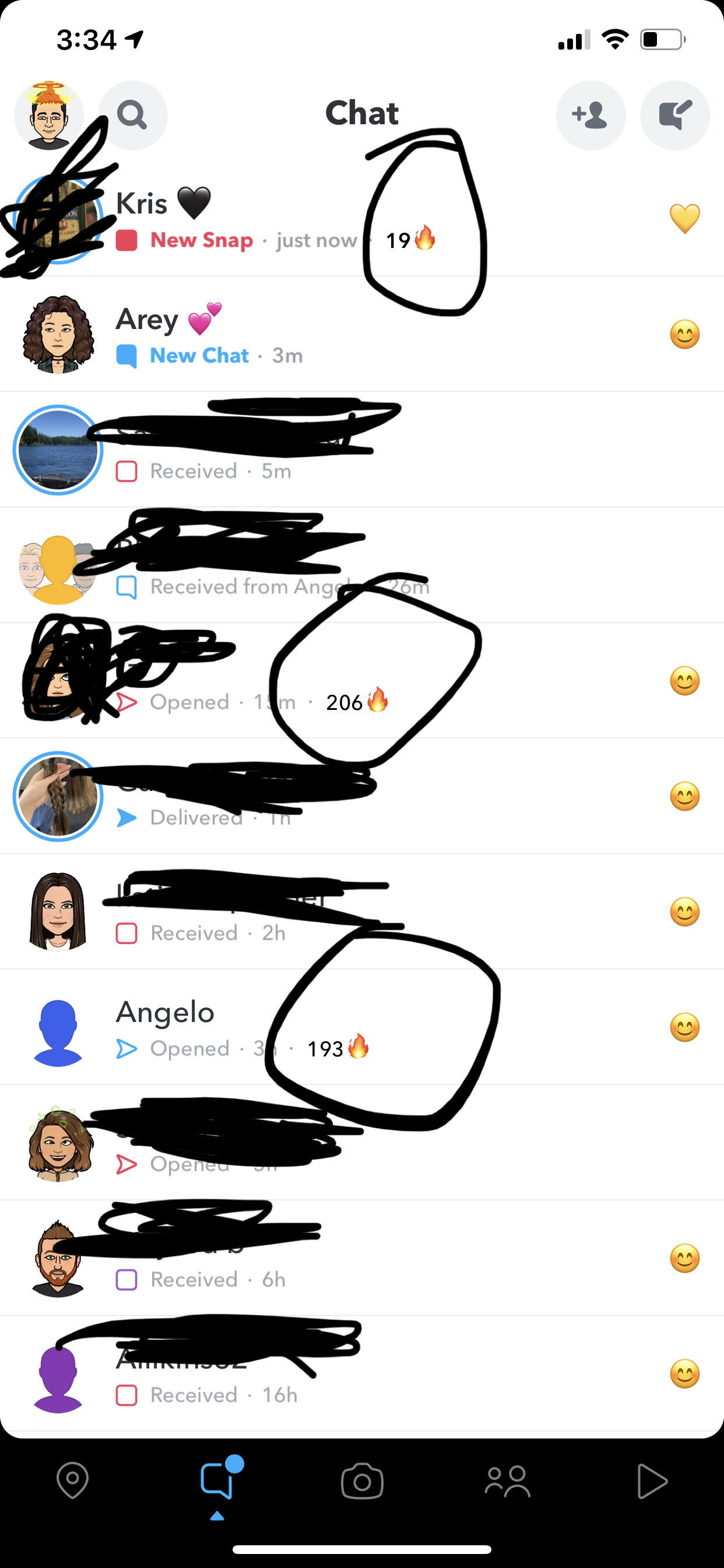Open the group chat received from Angelo

point(365,566)
